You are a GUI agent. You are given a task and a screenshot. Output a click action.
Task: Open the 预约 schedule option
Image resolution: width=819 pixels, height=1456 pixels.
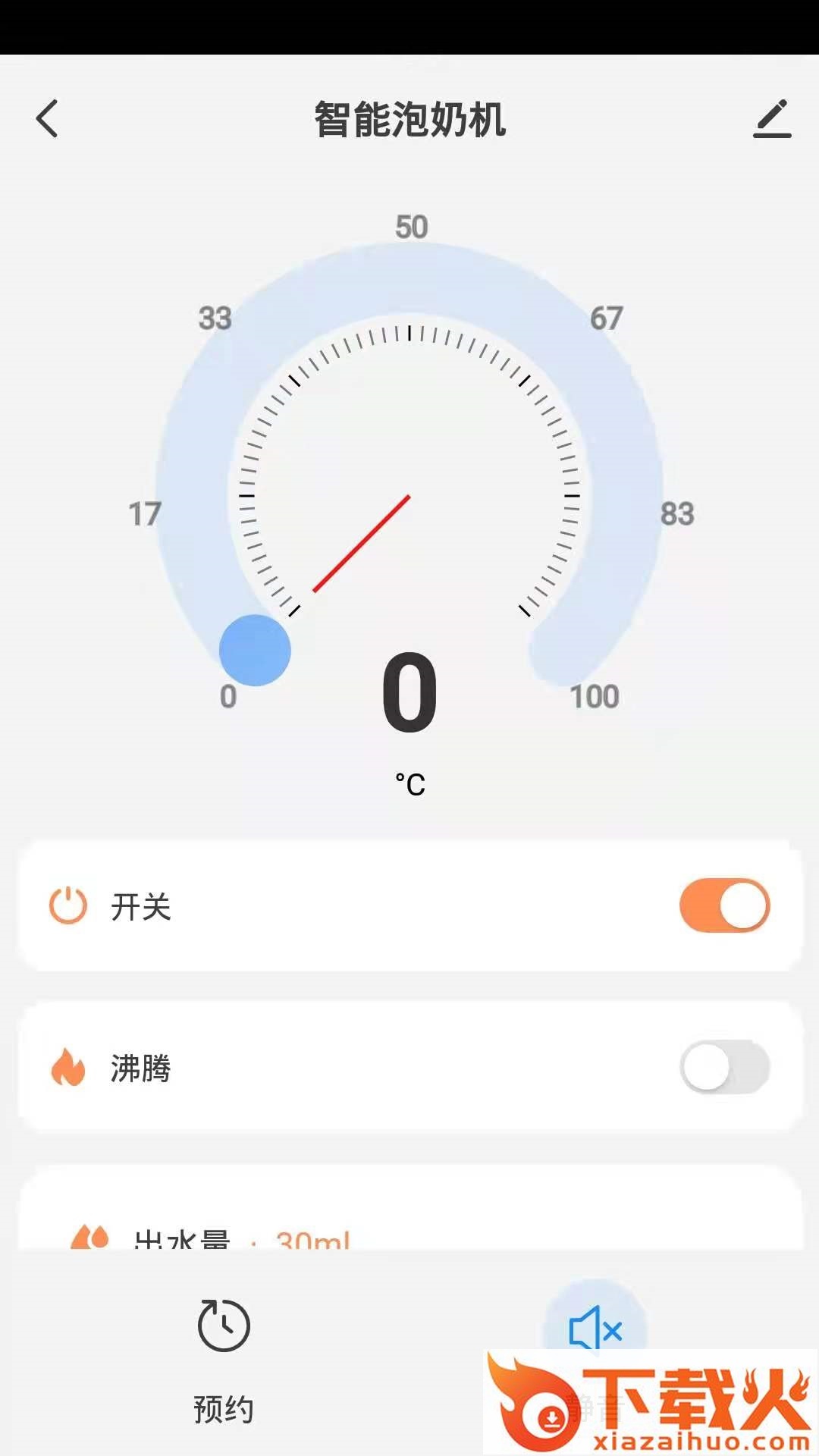(x=224, y=1357)
